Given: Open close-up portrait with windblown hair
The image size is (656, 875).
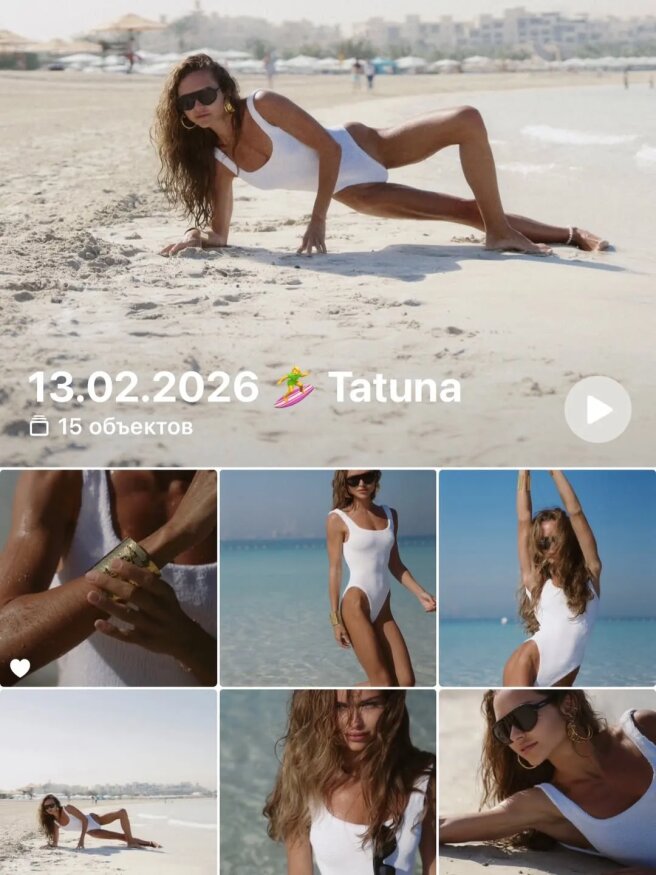Looking at the screenshot, I should tap(328, 781).
